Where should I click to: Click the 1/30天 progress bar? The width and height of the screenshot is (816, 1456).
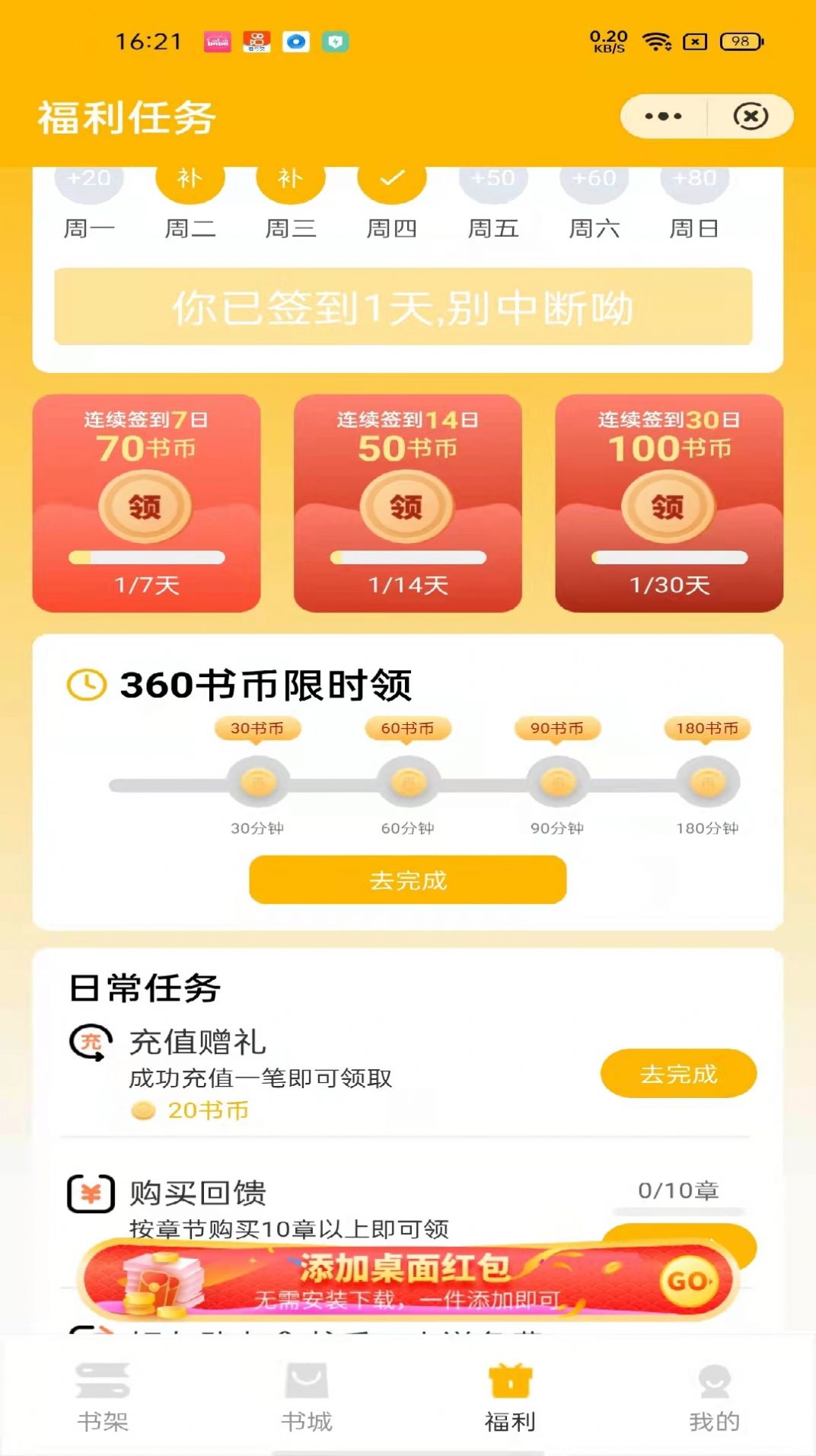pos(668,557)
